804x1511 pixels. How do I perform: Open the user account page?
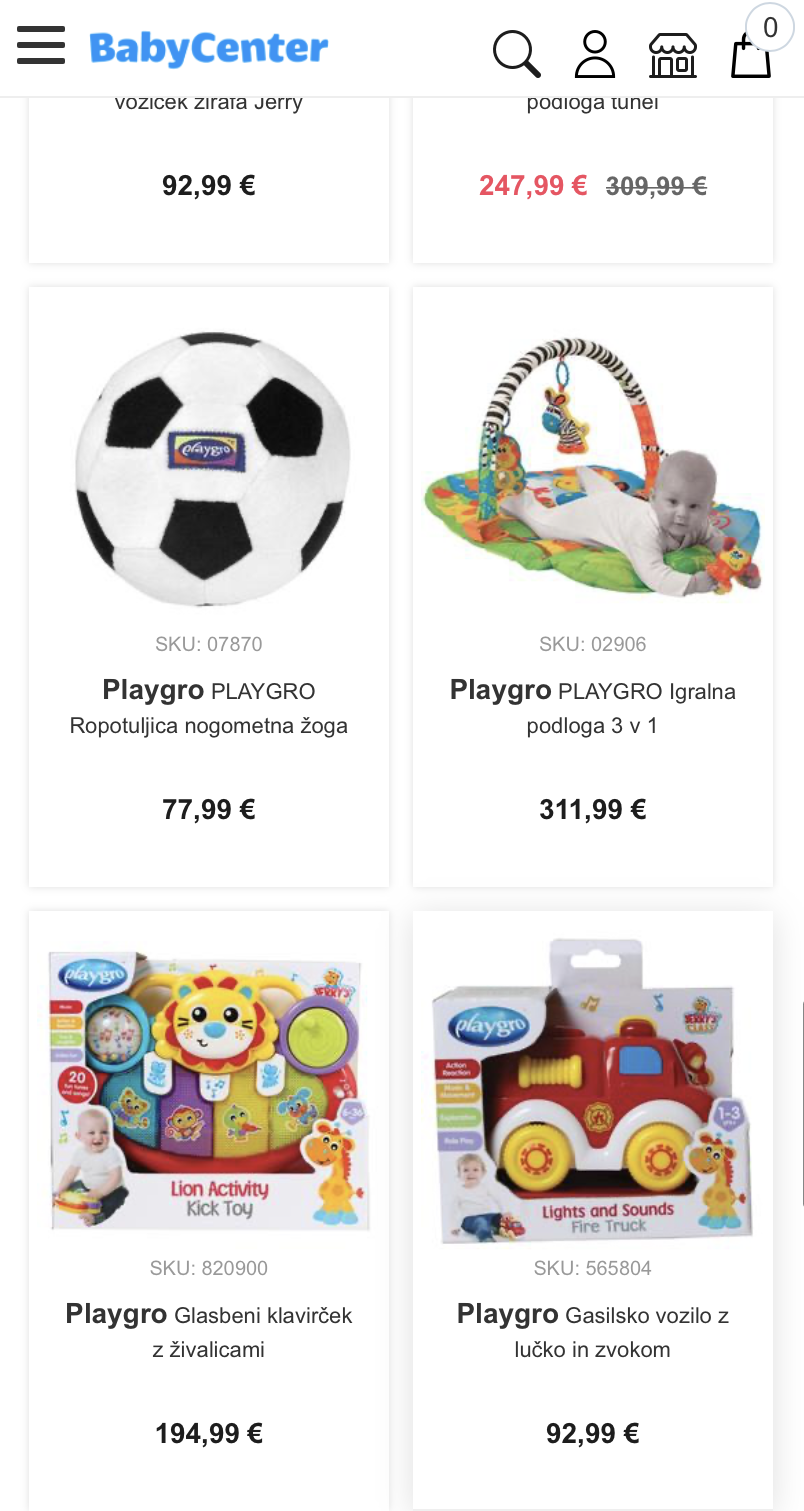[x=595, y=54]
